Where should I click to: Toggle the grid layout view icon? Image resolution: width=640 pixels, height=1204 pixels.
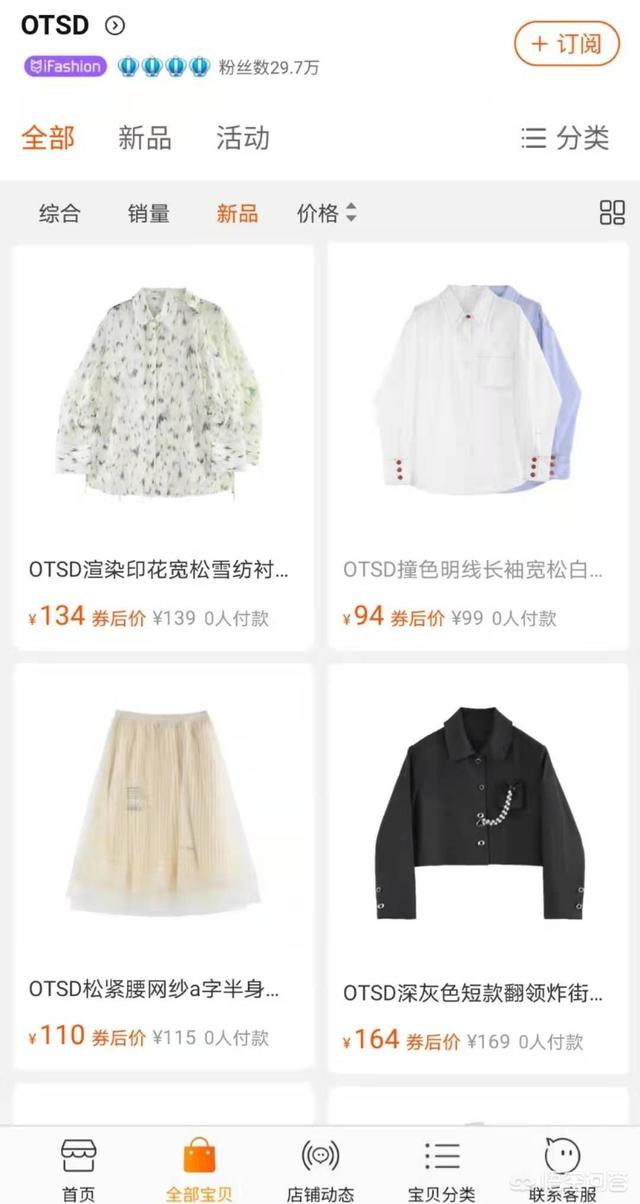(x=611, y=212)
